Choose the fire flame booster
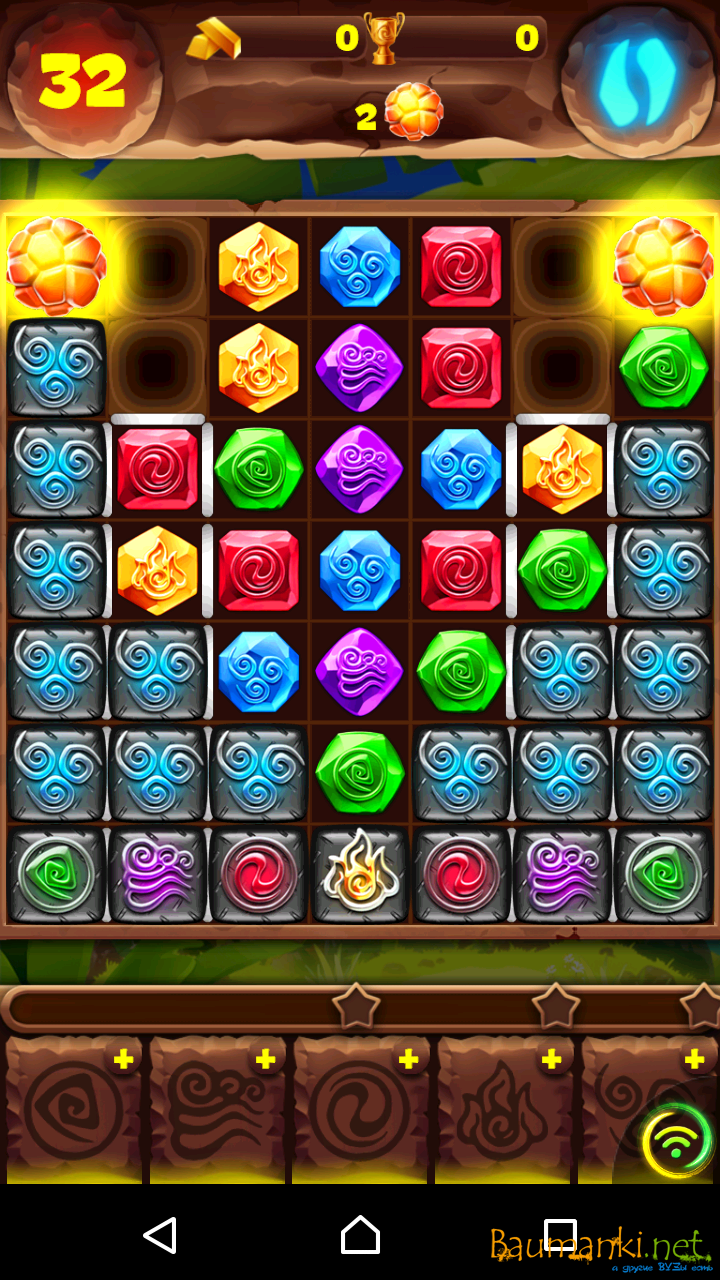 (x=504, y=1110)
